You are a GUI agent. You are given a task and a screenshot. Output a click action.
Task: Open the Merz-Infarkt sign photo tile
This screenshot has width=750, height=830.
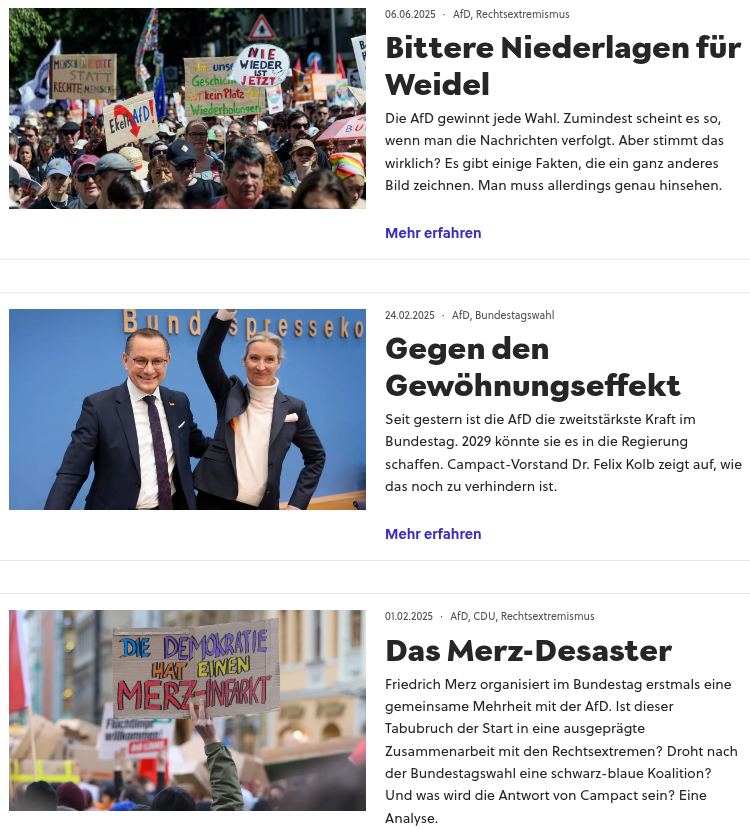click(187, 710)
